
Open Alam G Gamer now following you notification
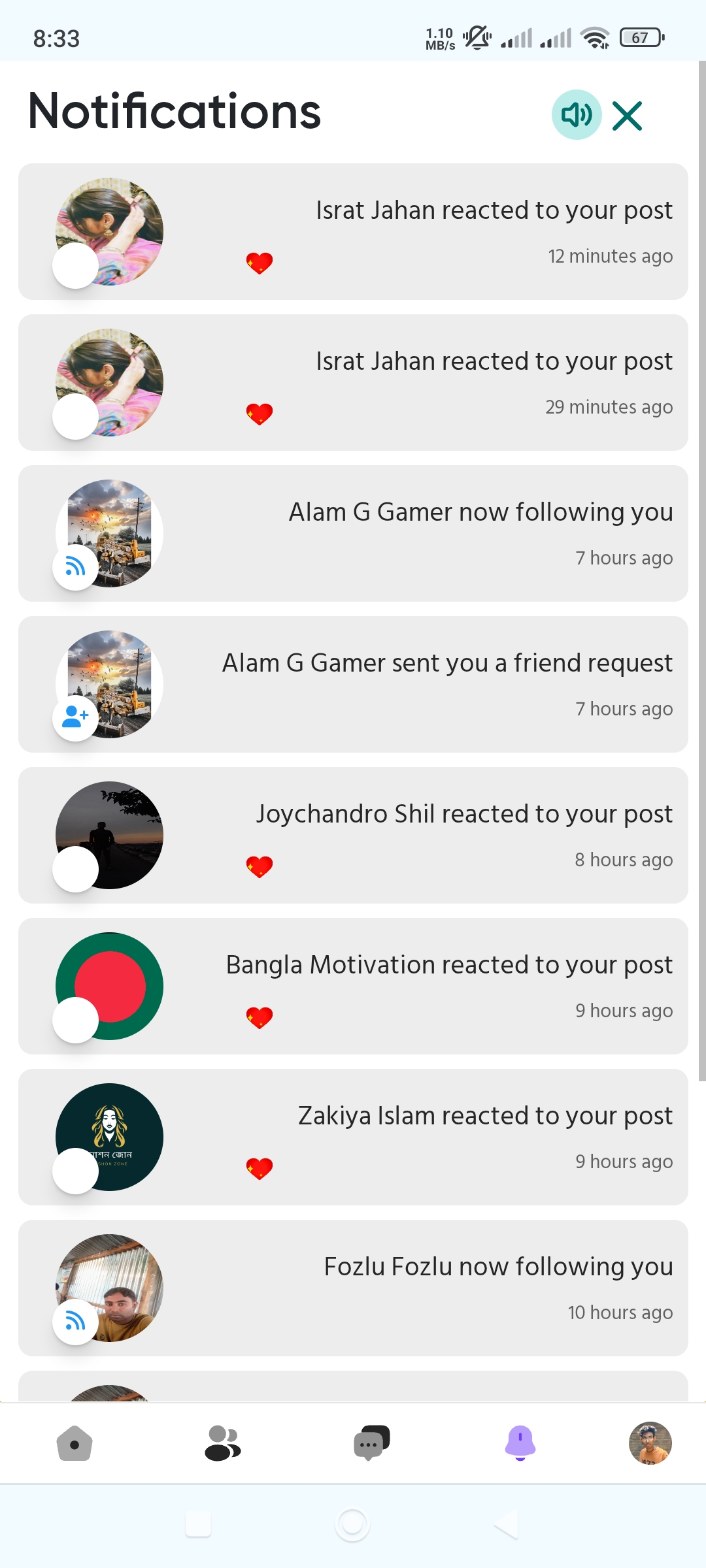click(353, 534)
